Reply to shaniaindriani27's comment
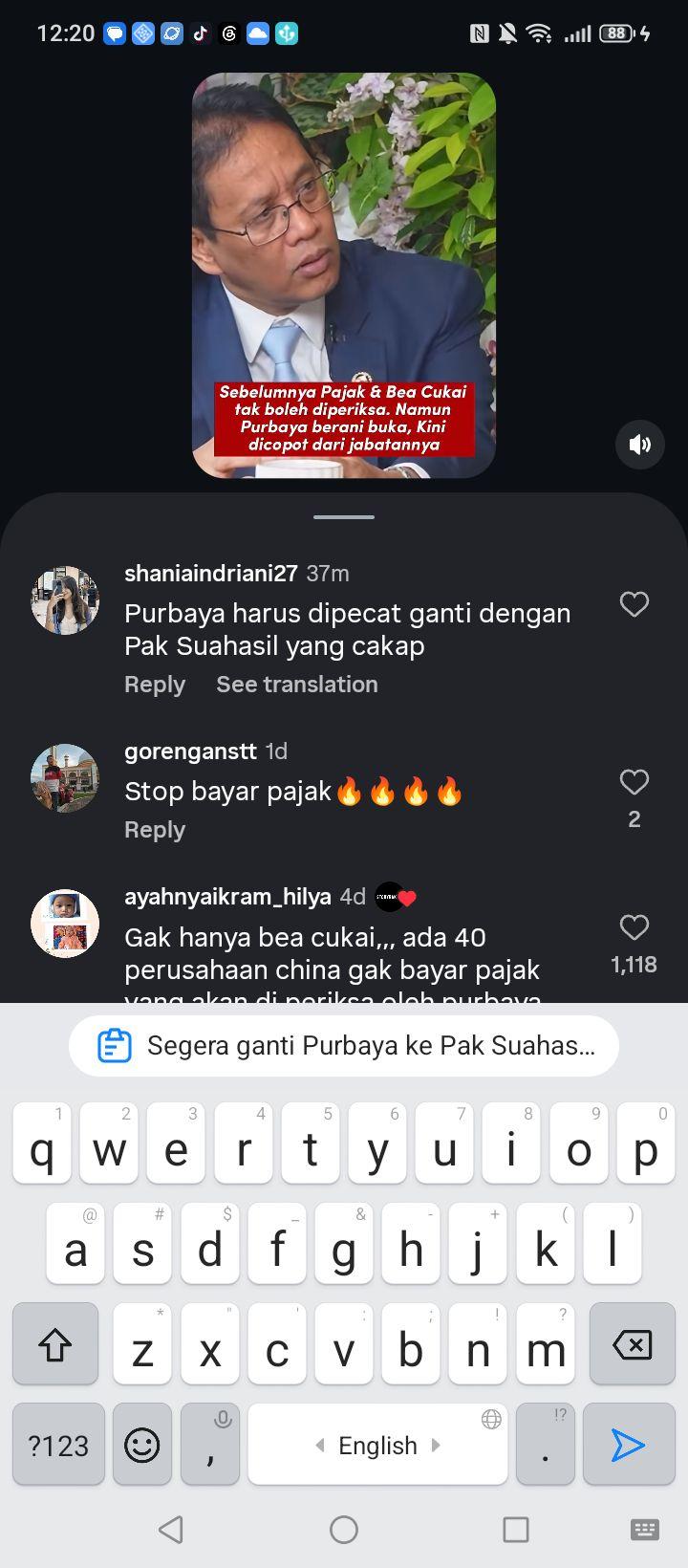Screen dimensions: 688x1568 [x=155, y=685]
